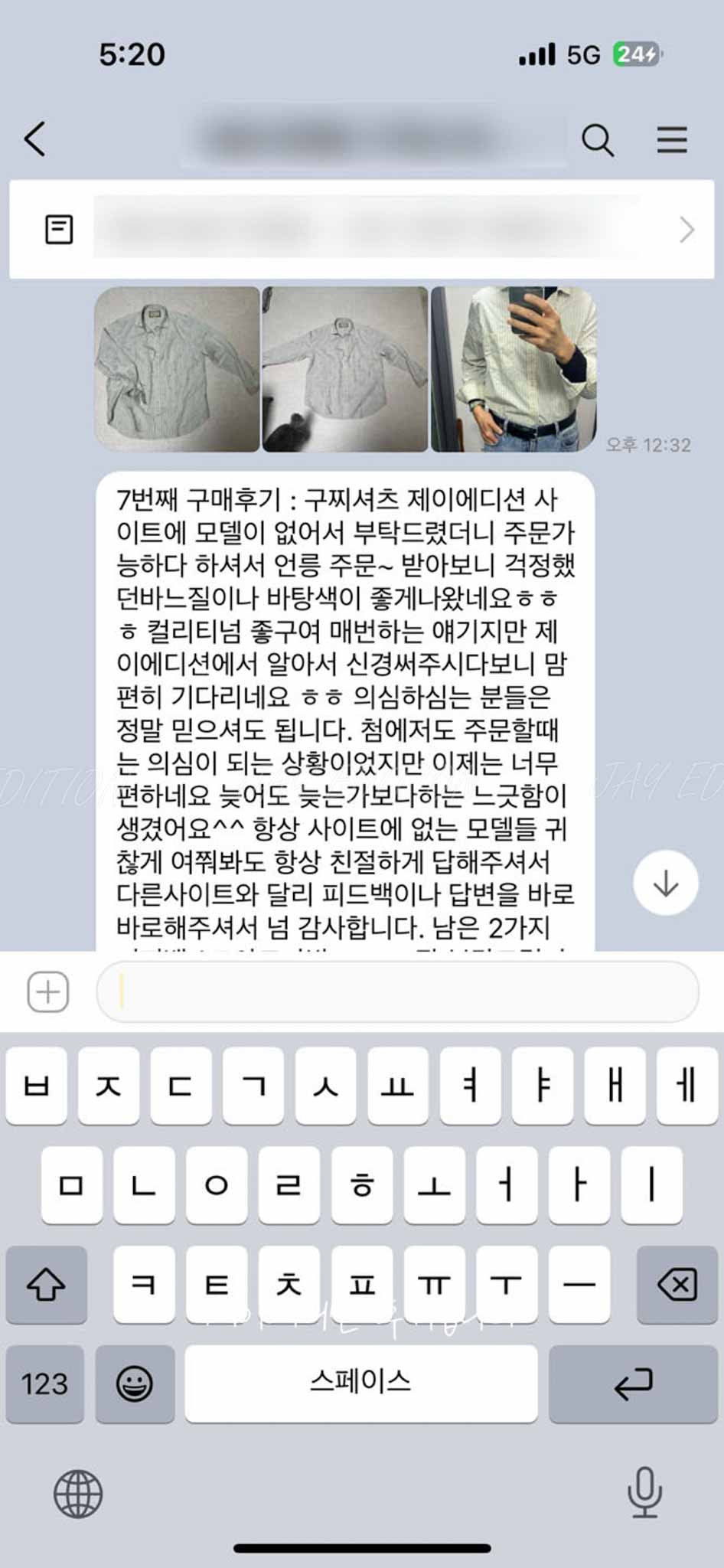View the mirror selfie shirt photo

coord(513,369)
